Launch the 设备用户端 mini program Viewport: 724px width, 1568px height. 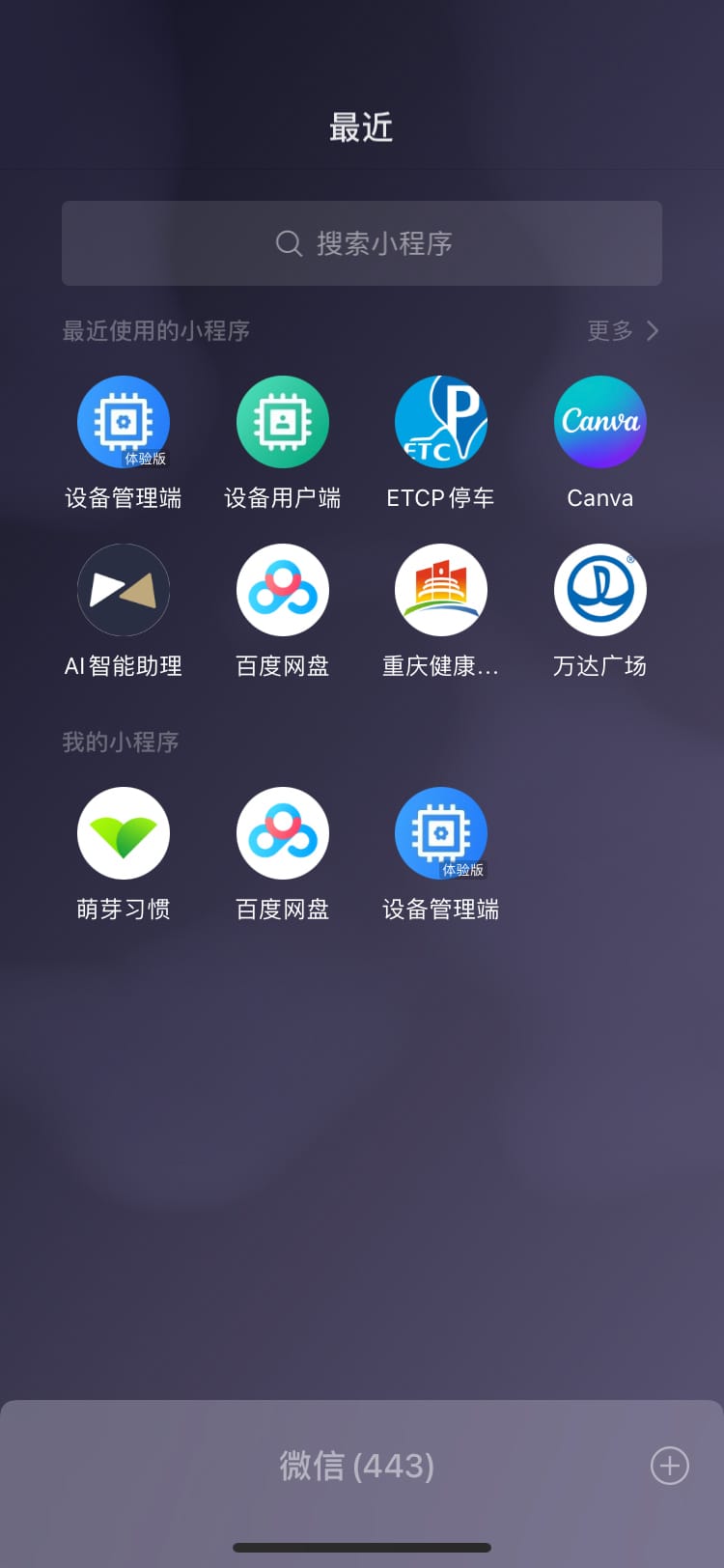pyautogui.click(x=283, y=423)
